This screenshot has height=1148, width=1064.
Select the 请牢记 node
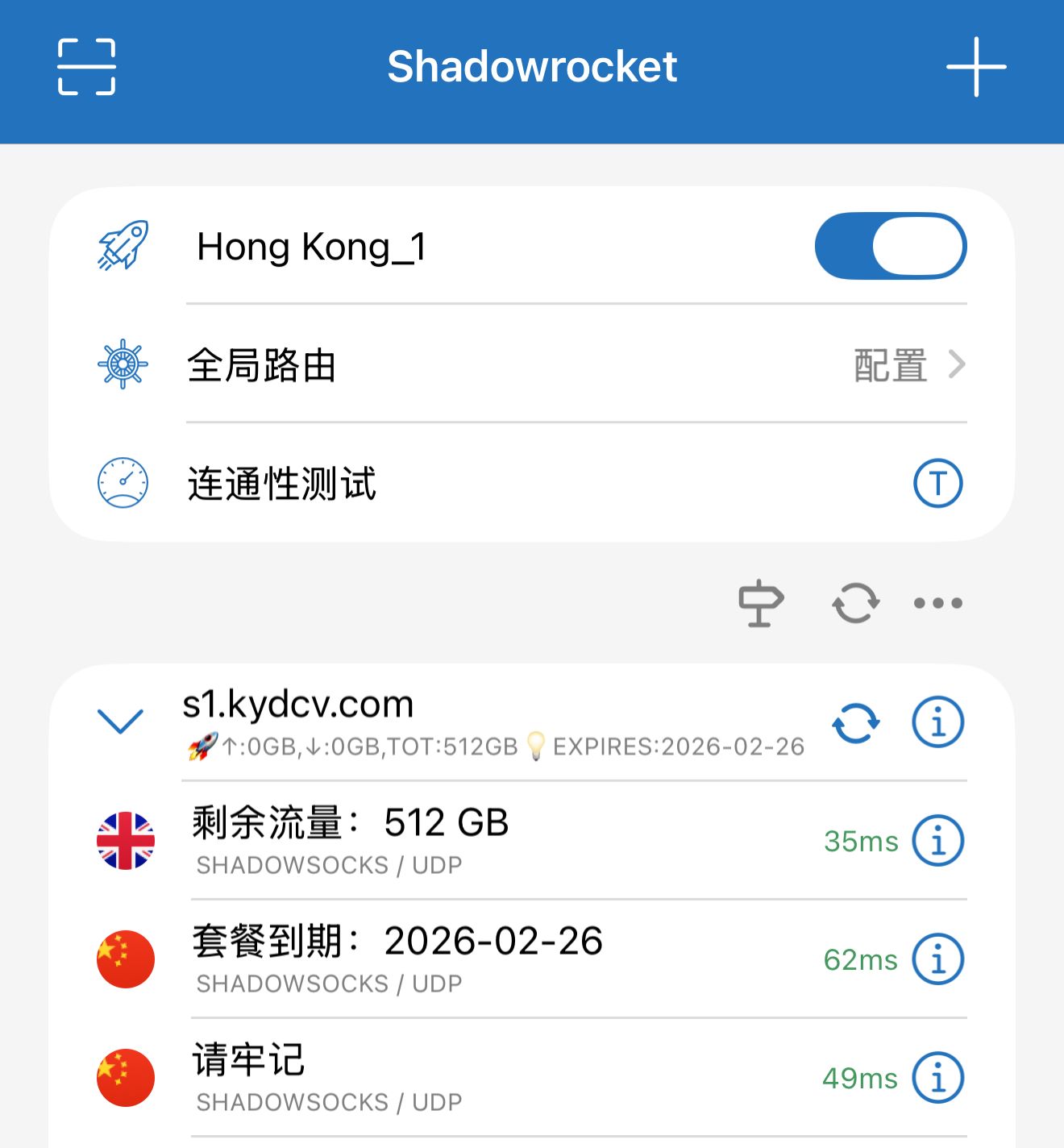coord(484,1077)
